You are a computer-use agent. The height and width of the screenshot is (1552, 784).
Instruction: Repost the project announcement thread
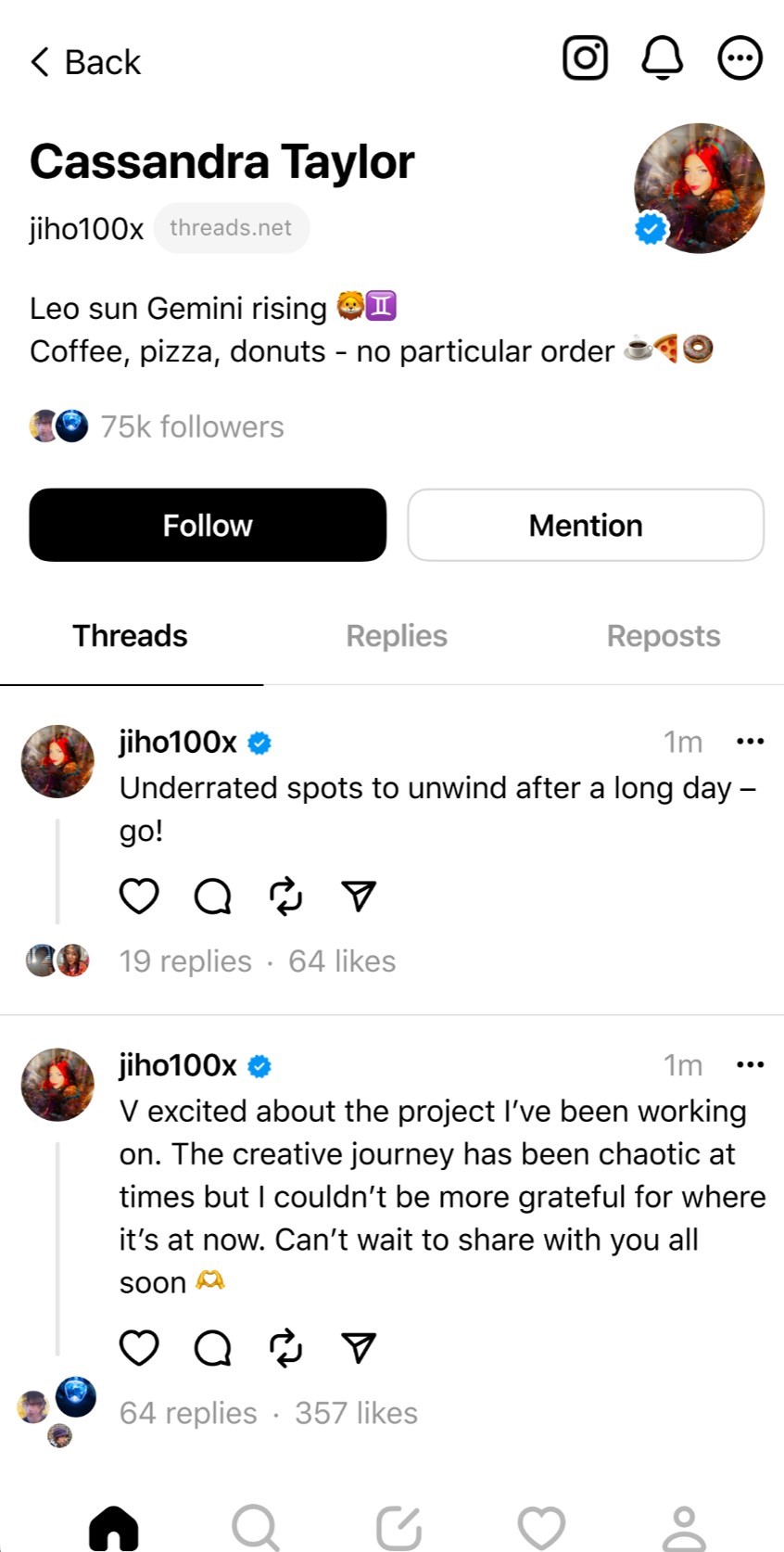(285, 1349)
